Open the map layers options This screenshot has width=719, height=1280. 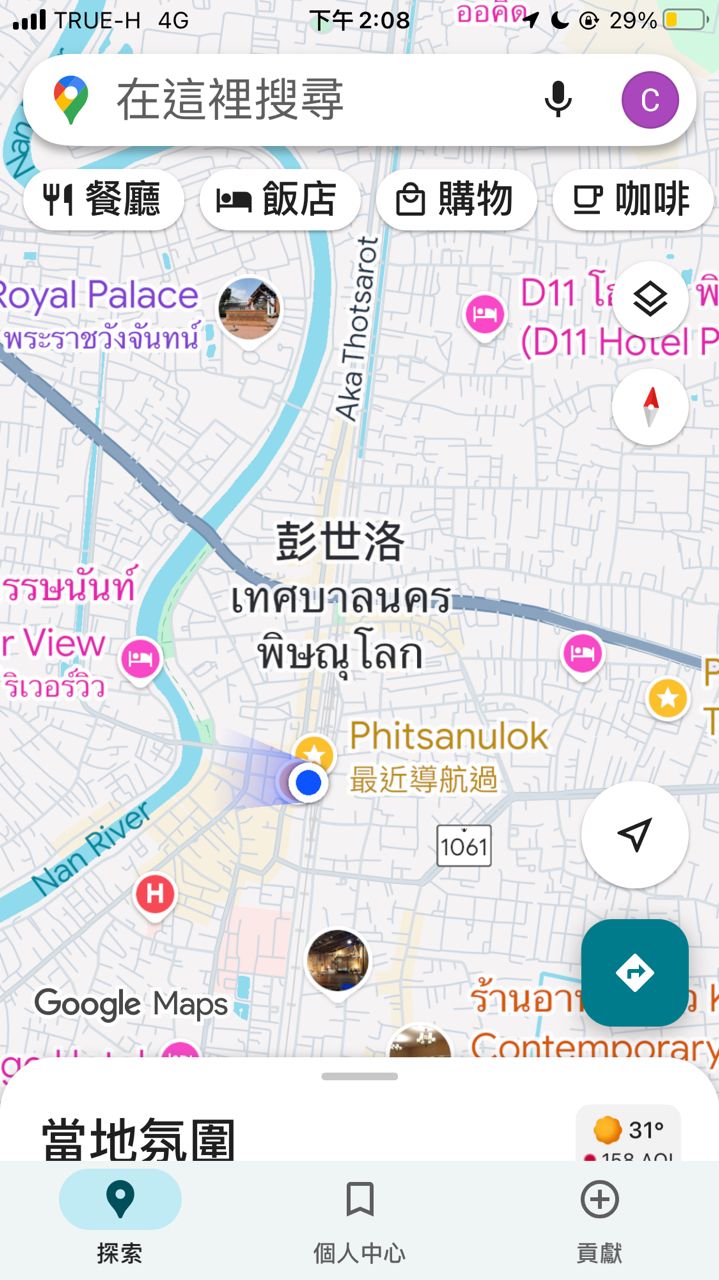click(650, 299)
